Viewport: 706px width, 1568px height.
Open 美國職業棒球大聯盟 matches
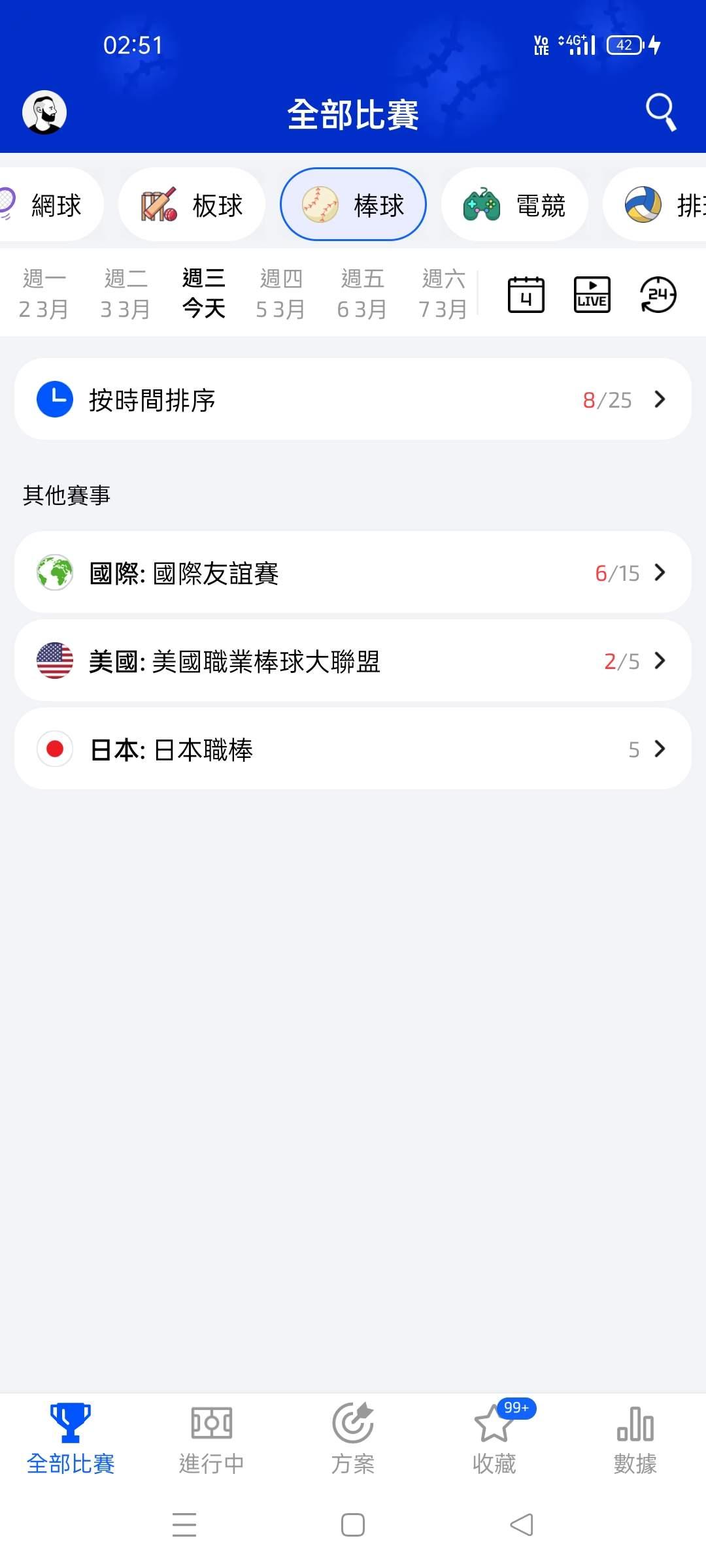click(x=353, y=661)
